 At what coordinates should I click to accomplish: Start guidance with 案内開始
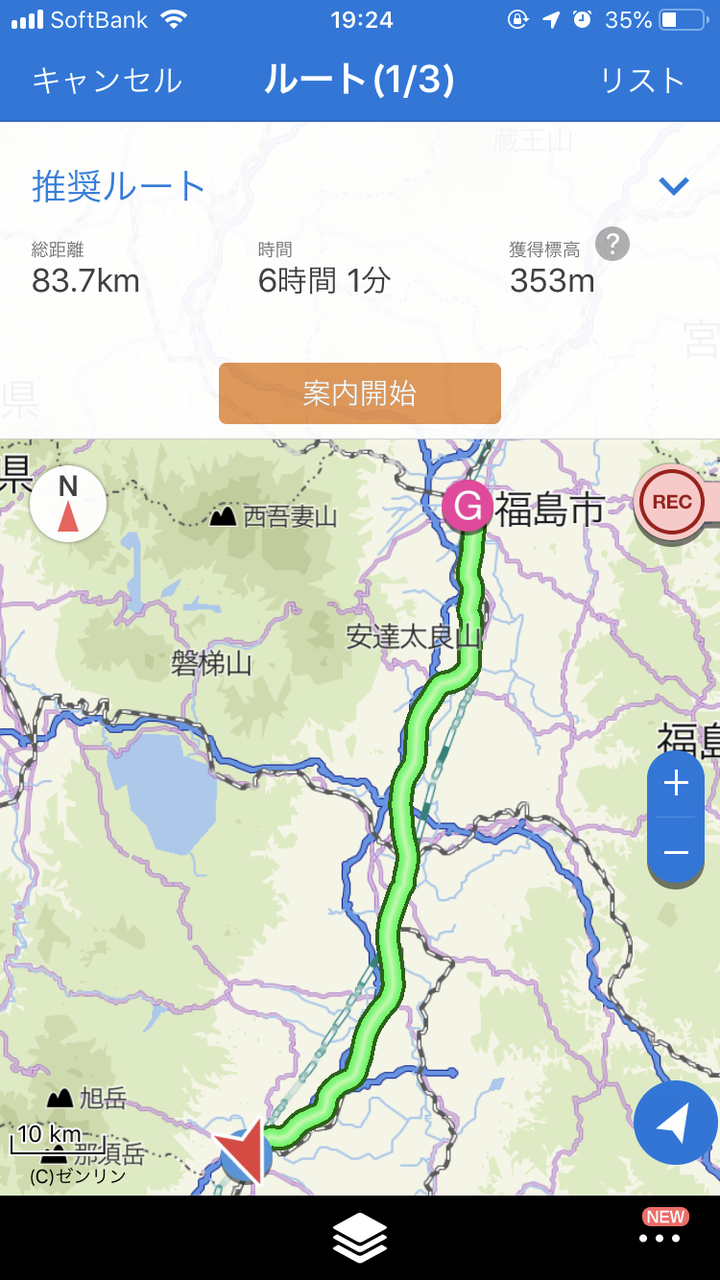(x=360, y=393)
